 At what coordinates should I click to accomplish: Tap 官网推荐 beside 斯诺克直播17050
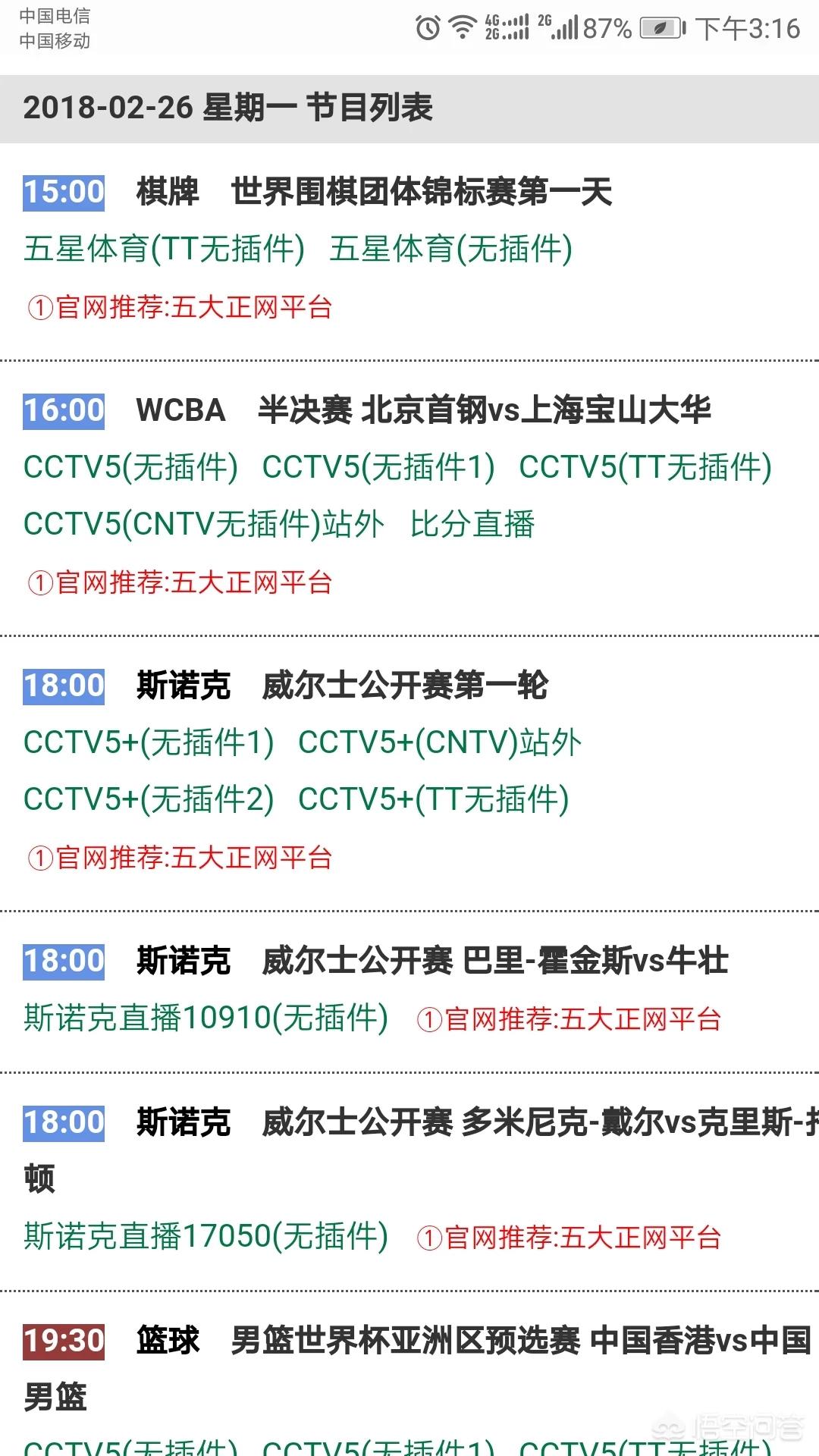[x=569, y=1238]
